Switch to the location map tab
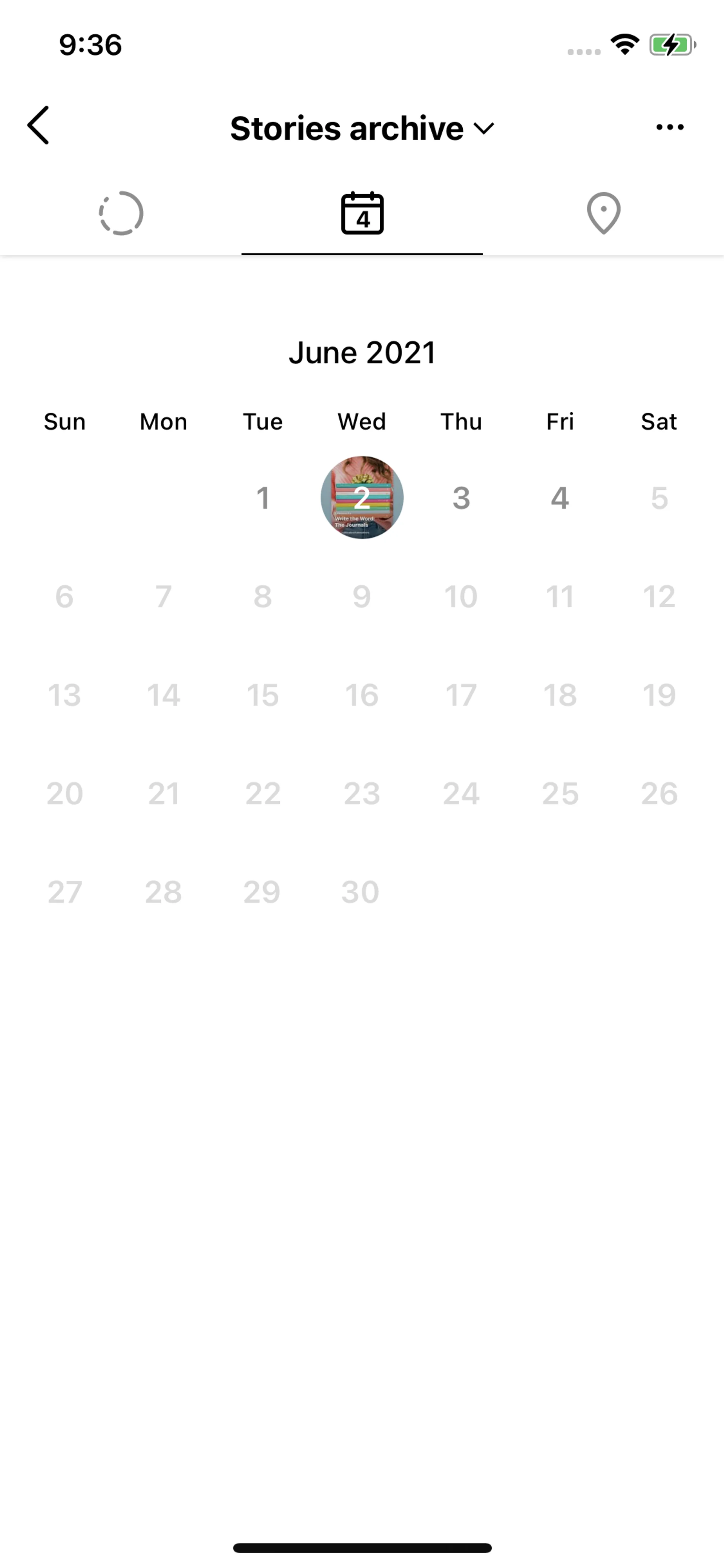 click(603, 213)
